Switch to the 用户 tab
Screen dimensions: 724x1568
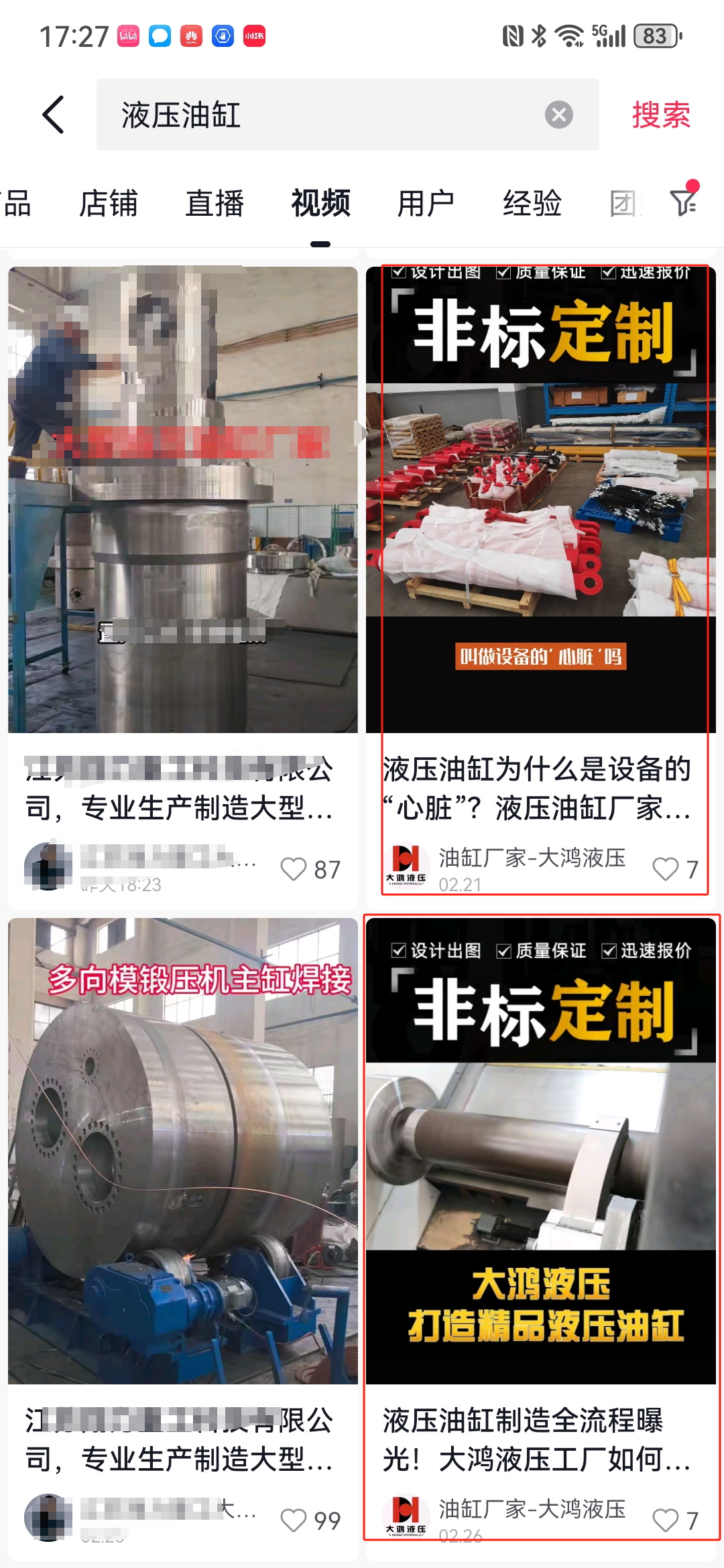(426, 203)
